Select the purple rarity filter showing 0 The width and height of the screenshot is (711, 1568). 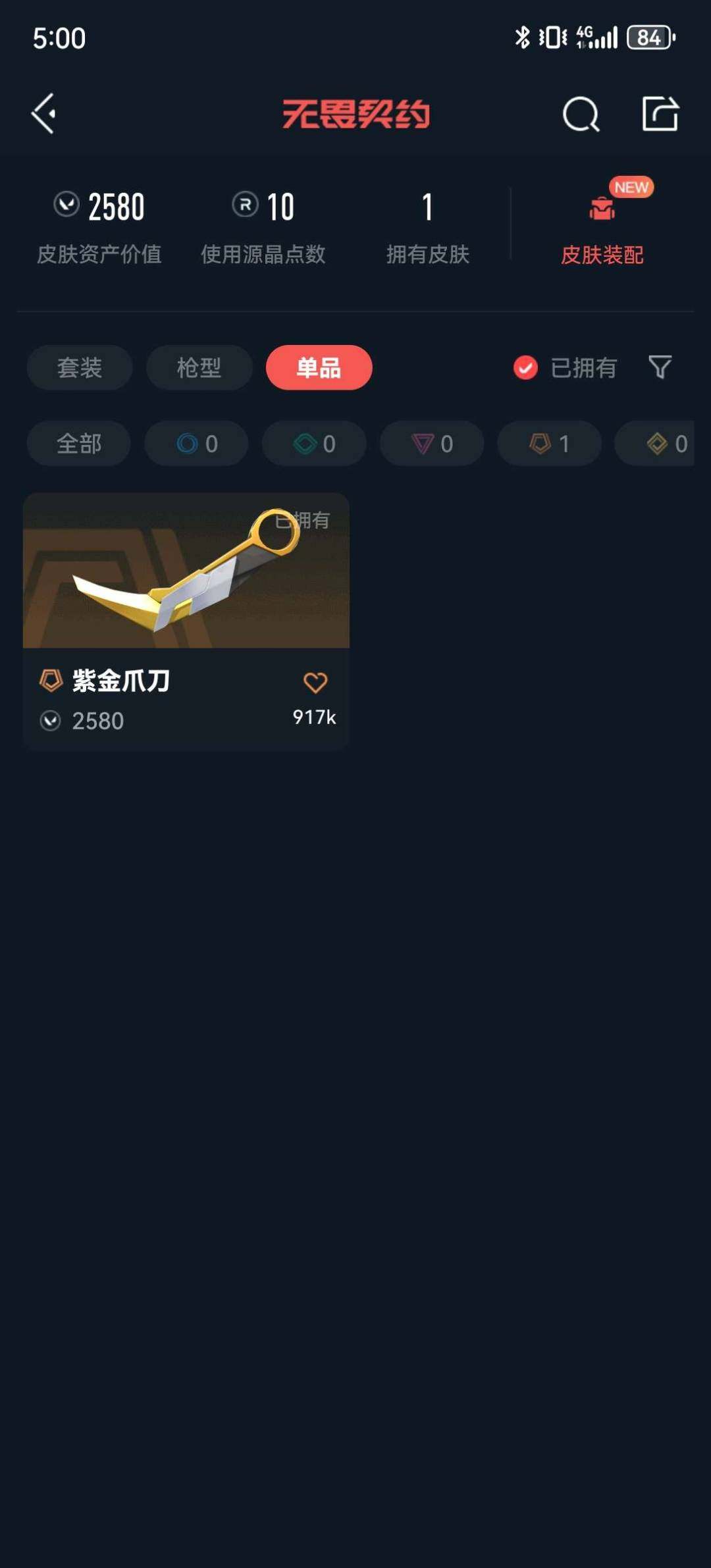pos(431,444)
